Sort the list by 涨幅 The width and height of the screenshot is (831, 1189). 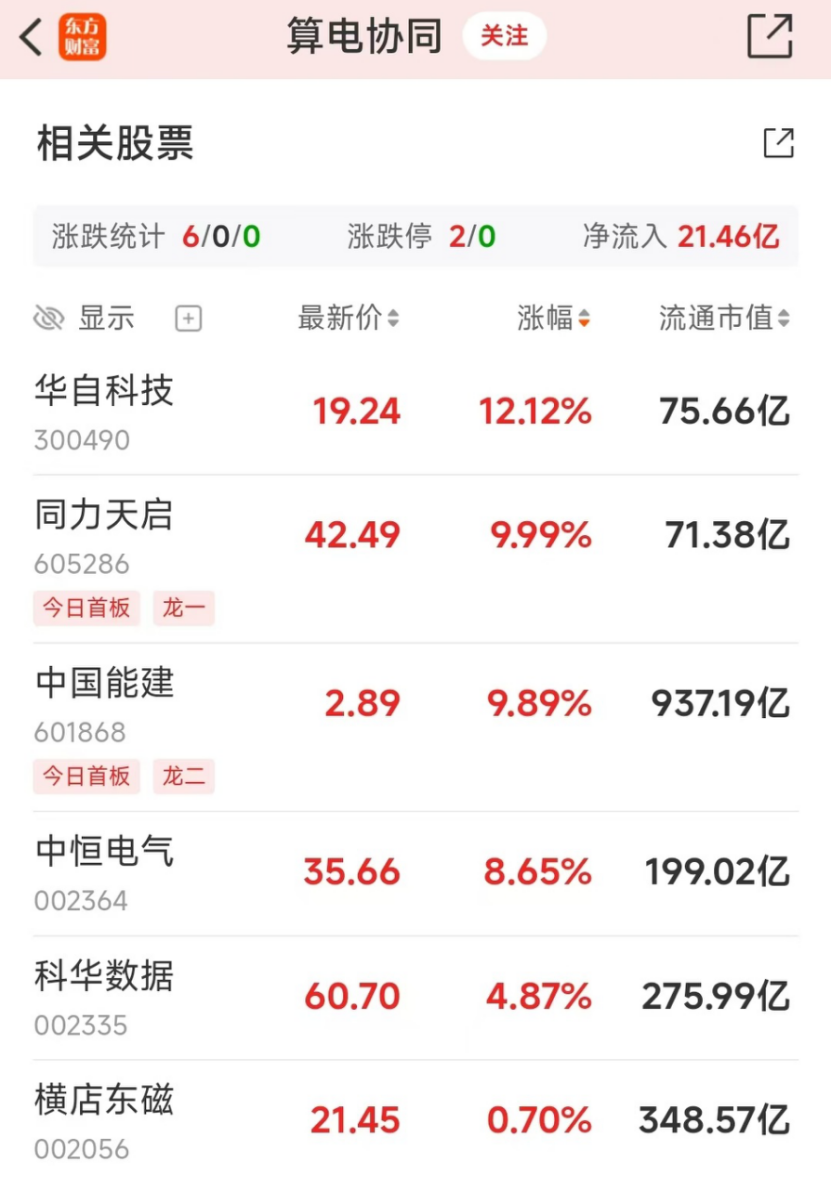pos(553,319)
